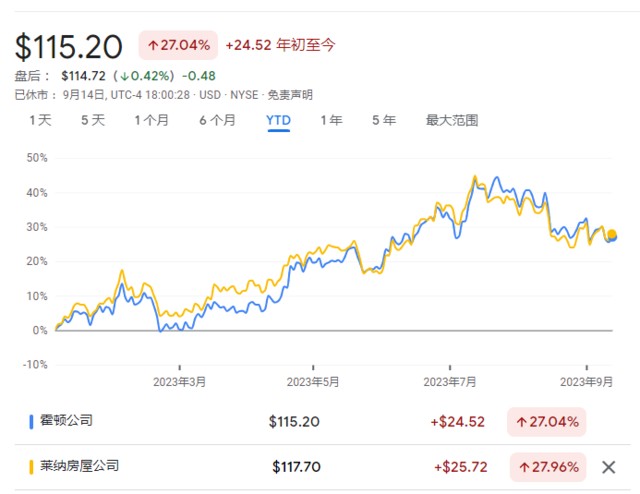
Task: Switch to the 5年 range
Action: coord(383,120)
